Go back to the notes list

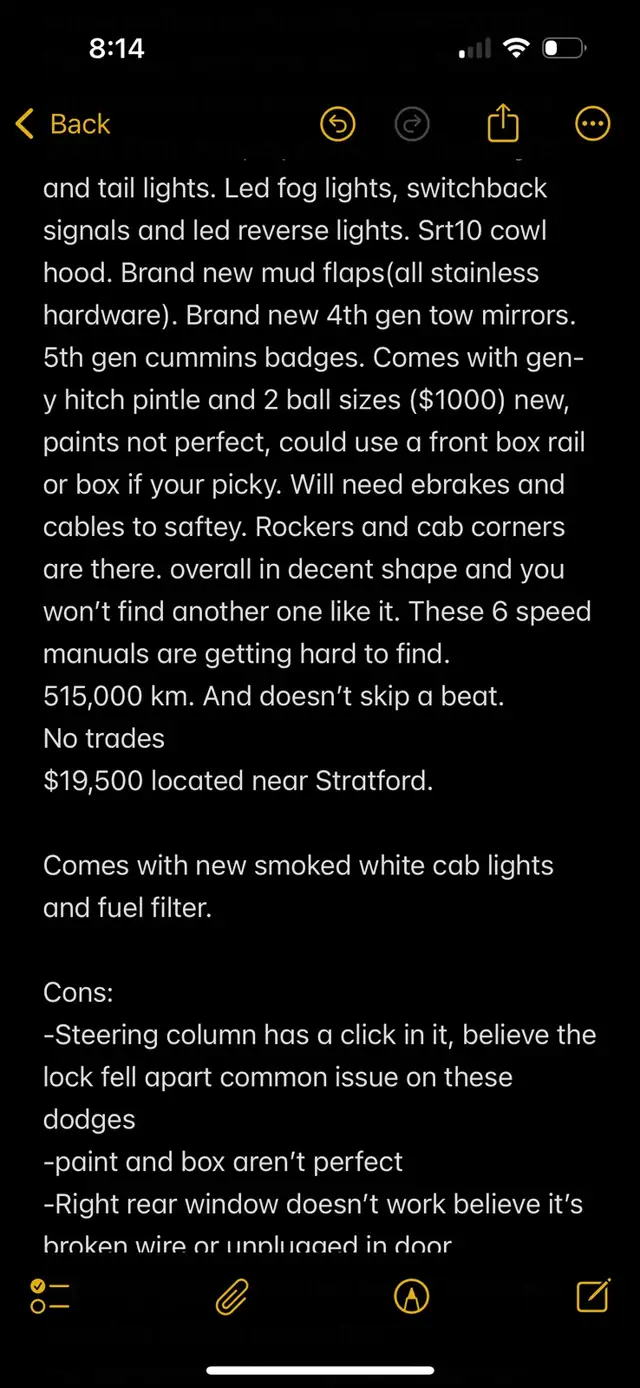click(63, 124)
